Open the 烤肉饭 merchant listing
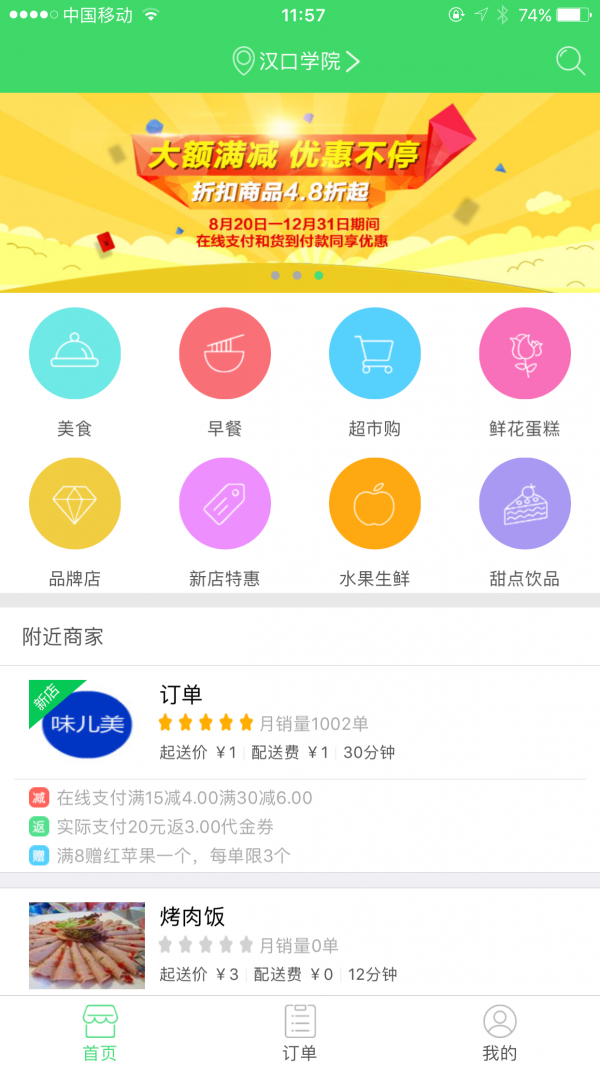This screenshot has width=600, height=1067. click(x=300, y=944)
